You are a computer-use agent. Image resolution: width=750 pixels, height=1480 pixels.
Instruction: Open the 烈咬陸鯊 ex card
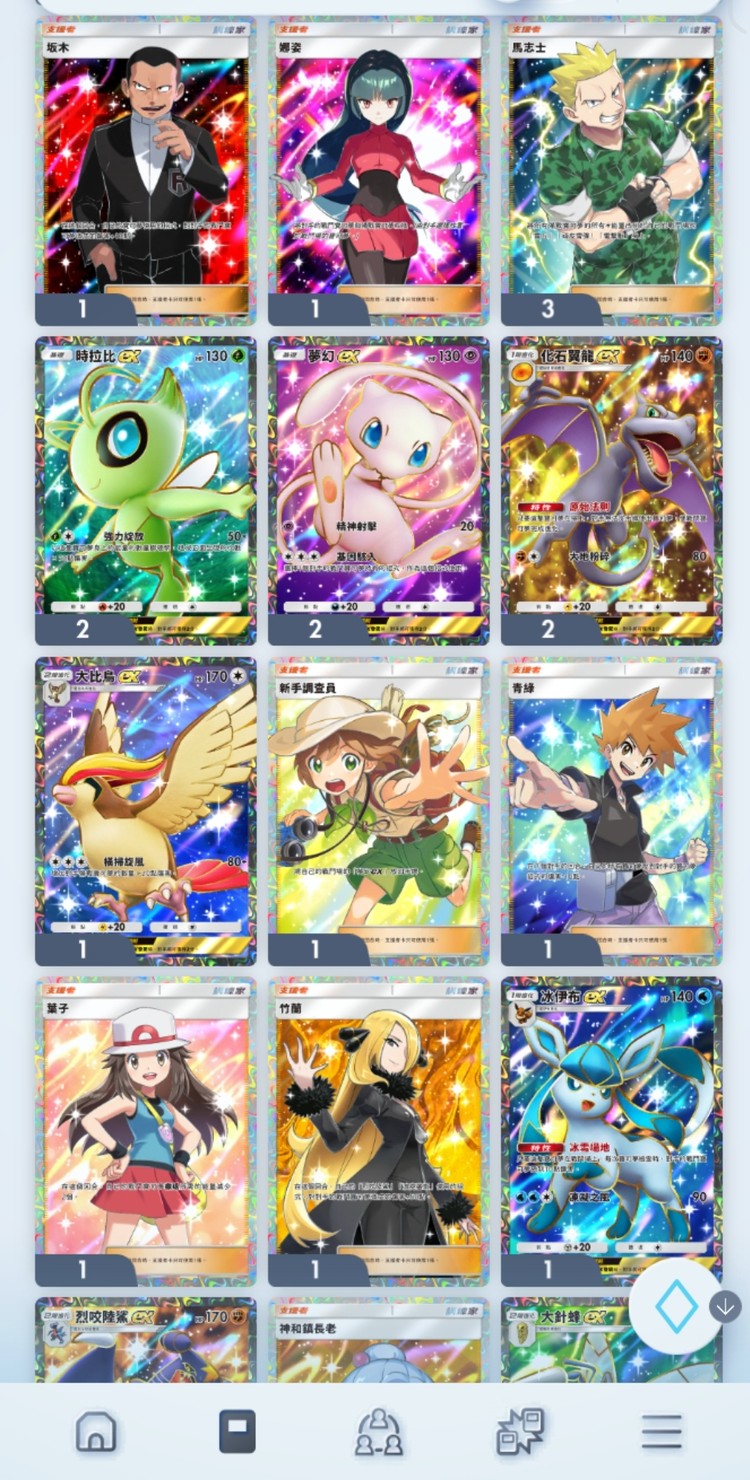pos(146,1340)
